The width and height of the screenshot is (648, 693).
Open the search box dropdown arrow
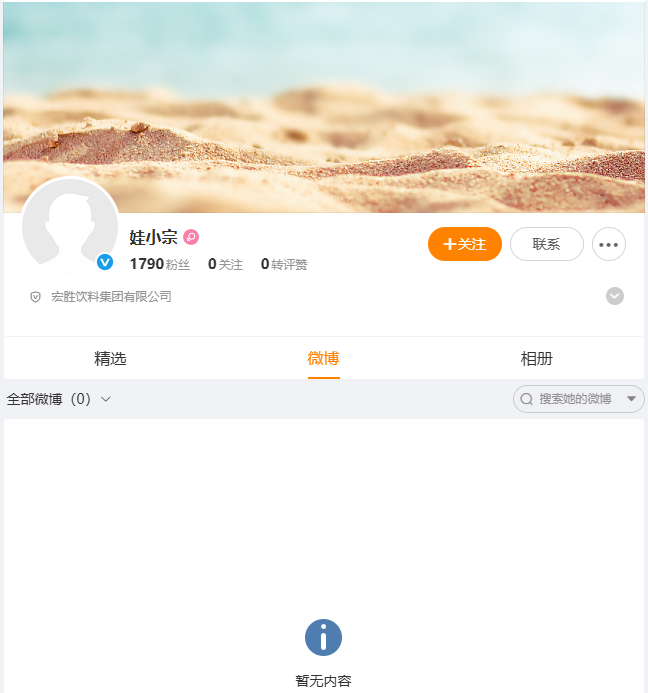pyautogui.click(x=631, y=399)
